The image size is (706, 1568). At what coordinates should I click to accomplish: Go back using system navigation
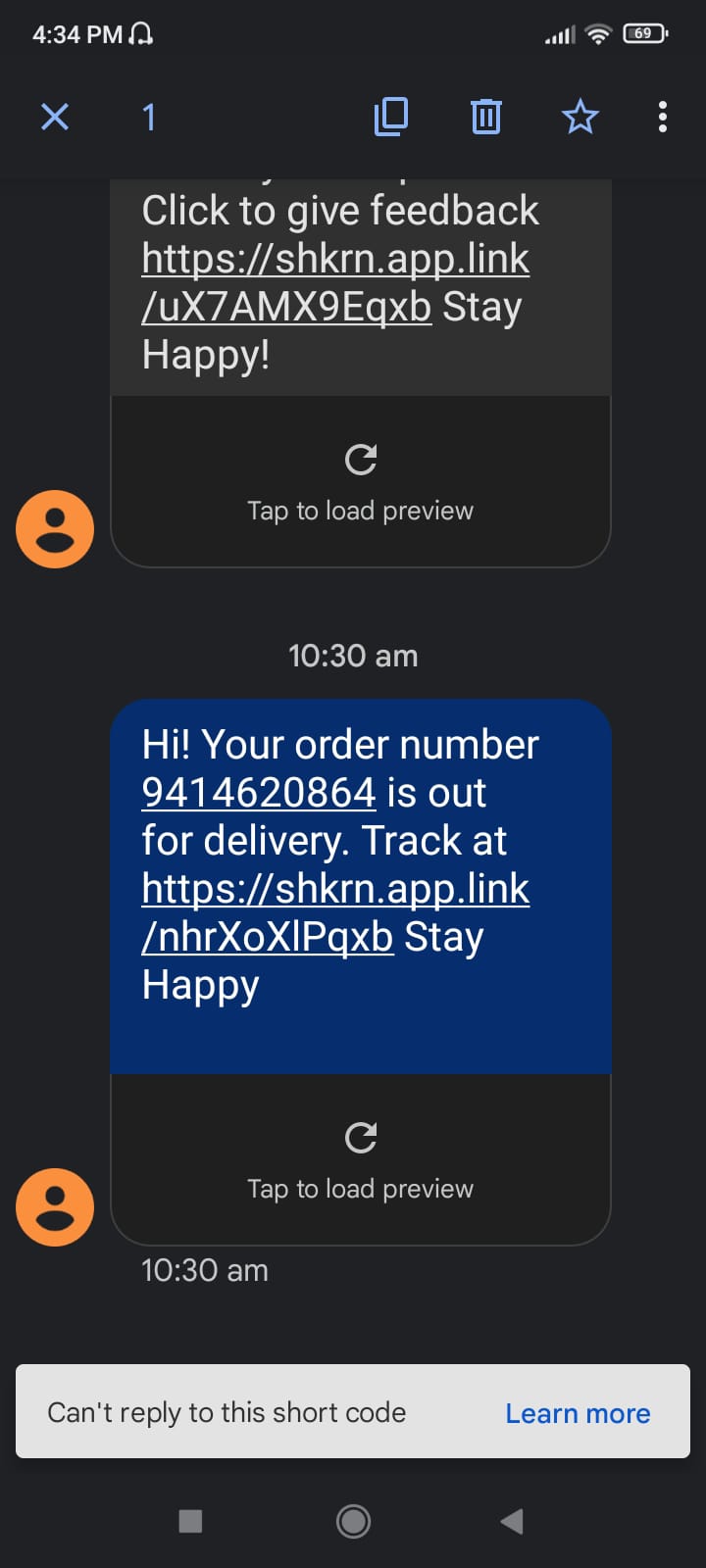(x=511, y=1521)
